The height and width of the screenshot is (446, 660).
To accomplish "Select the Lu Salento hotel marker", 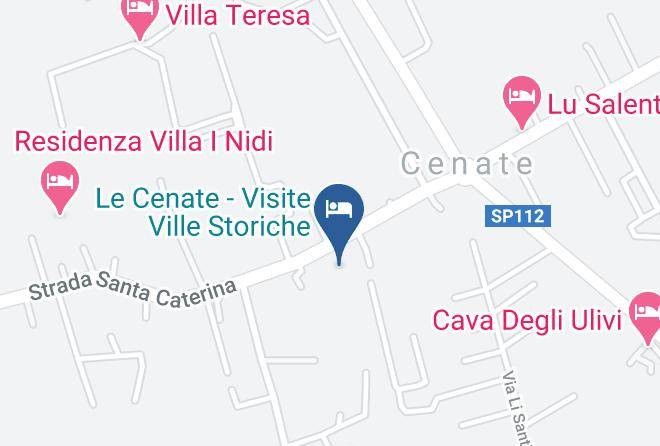I will (522, 101).
